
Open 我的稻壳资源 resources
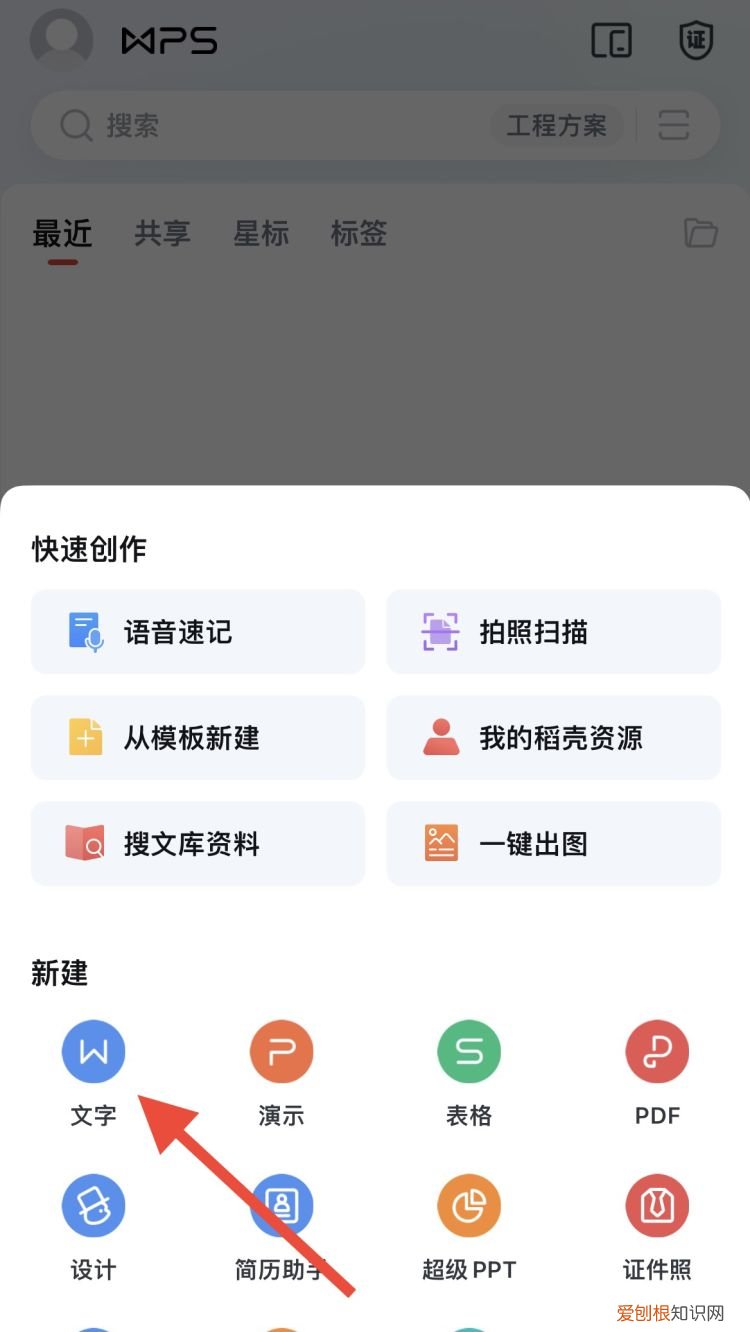[x=553, y=737]
